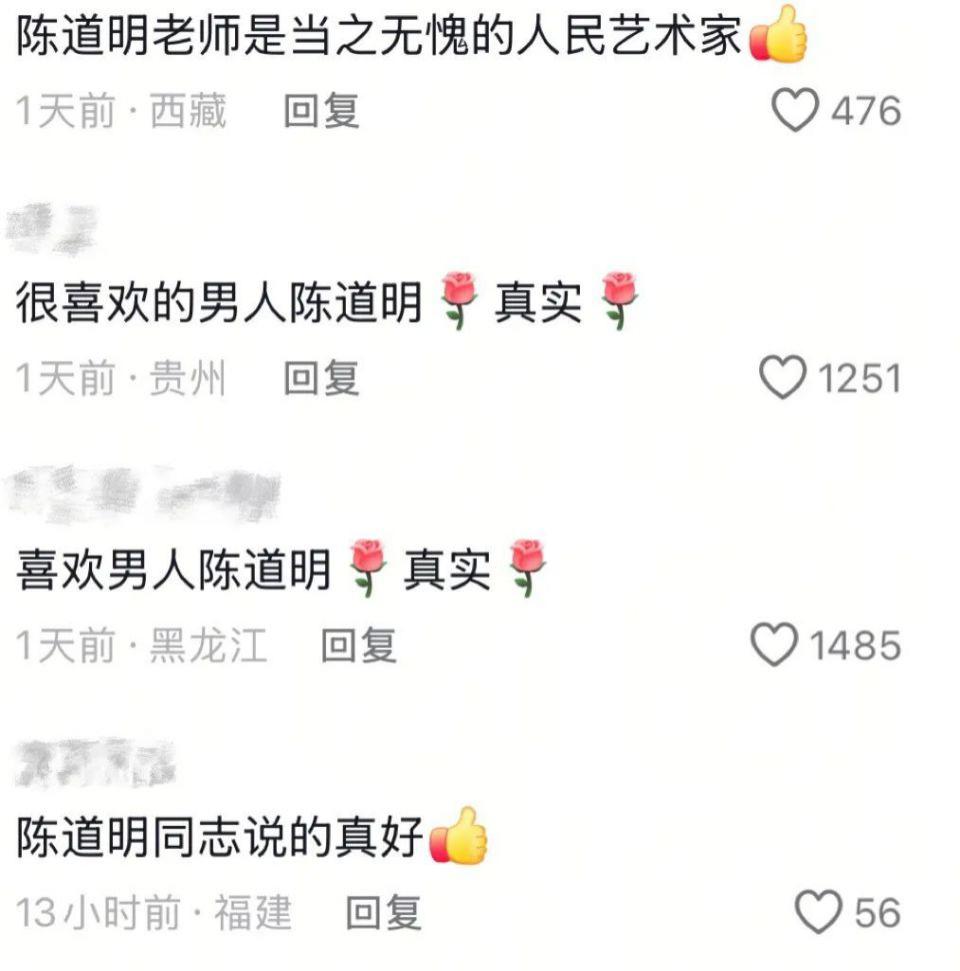The height and width of the screenshot is (971, 960).
Task: Reply to the 黑龙江 comment
Action: (x=358, y=646)
